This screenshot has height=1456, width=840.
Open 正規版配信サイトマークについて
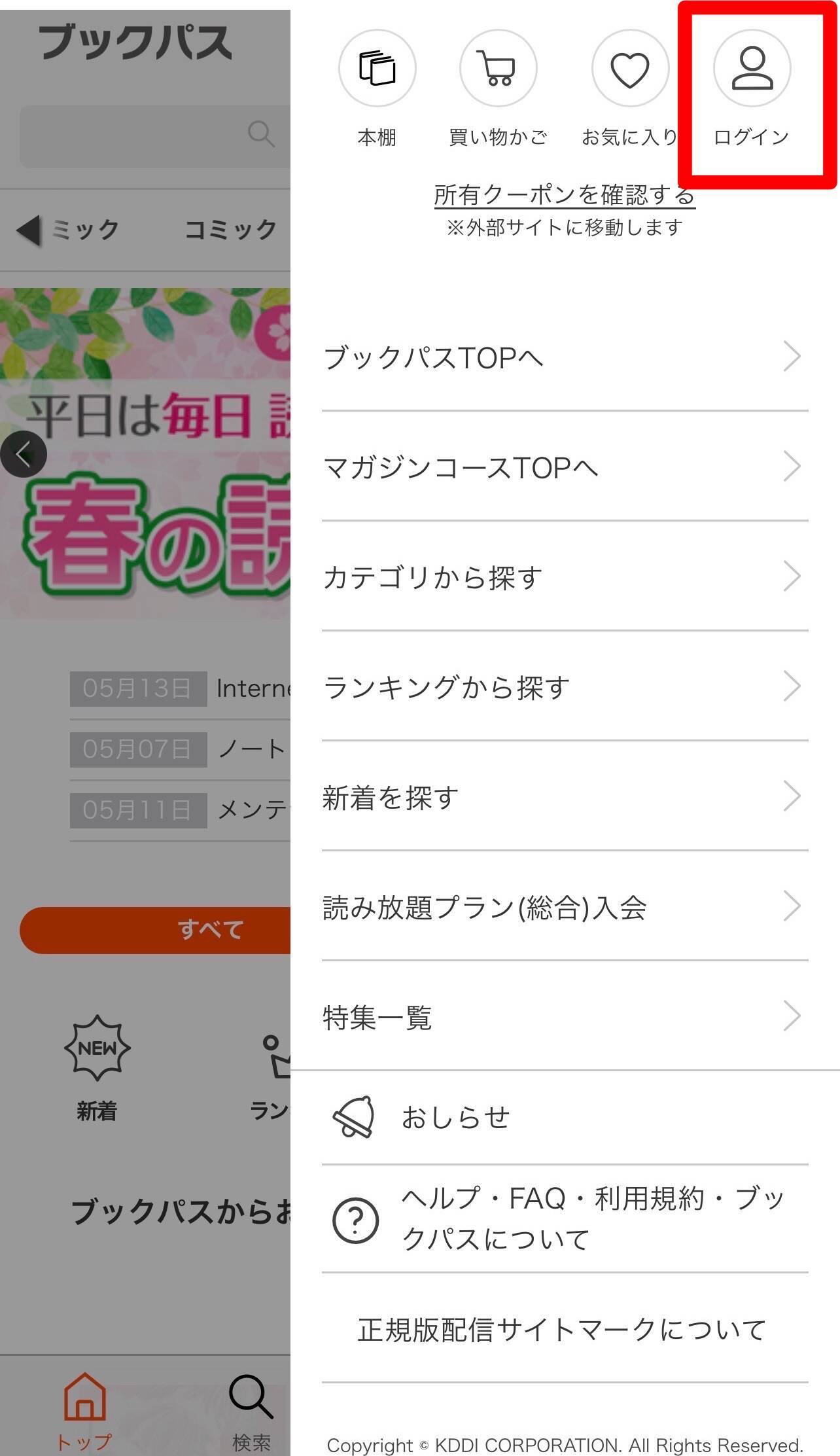(x=561, y=1330)
